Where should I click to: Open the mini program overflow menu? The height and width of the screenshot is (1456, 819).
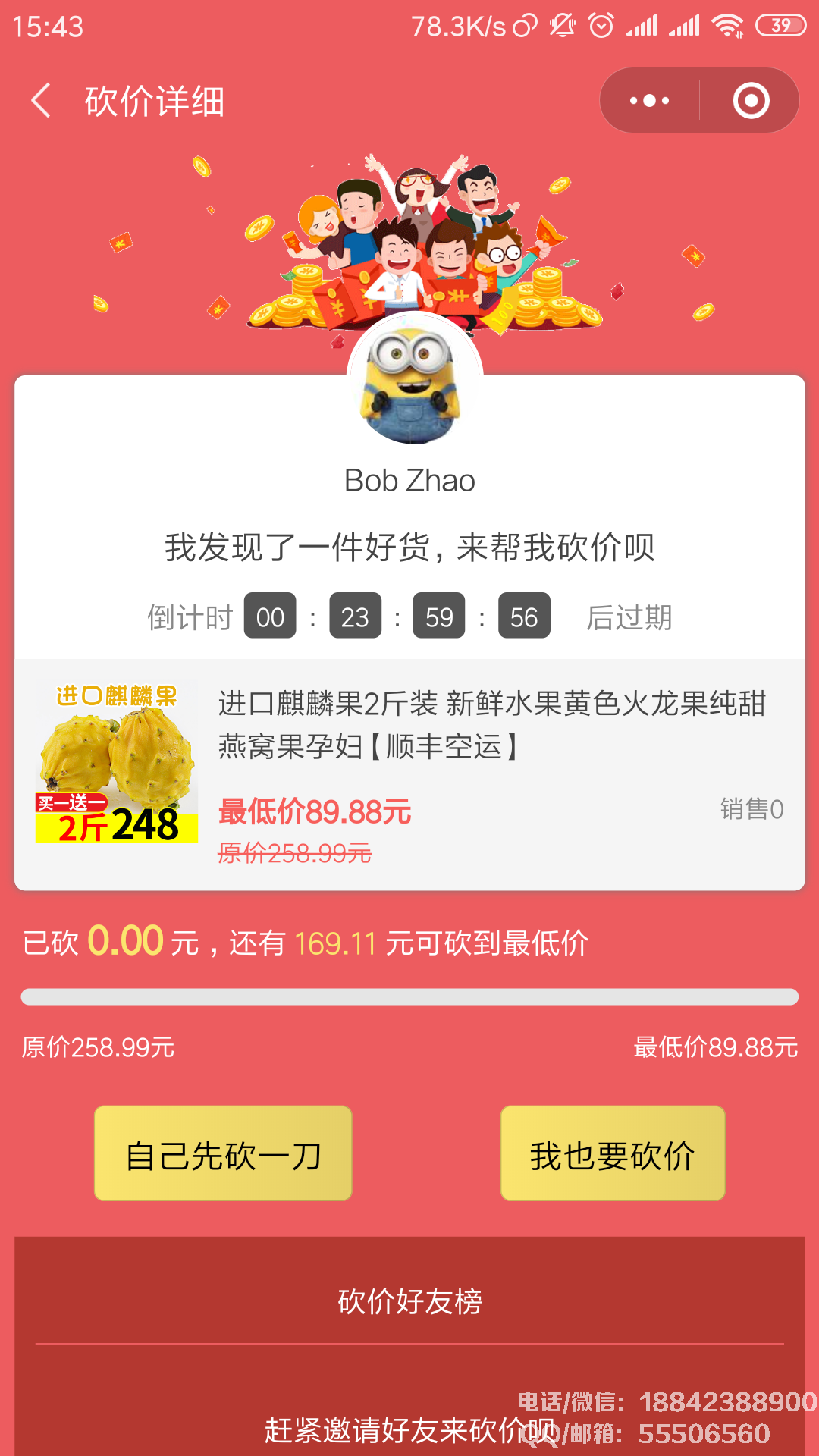tap(650, 101)
